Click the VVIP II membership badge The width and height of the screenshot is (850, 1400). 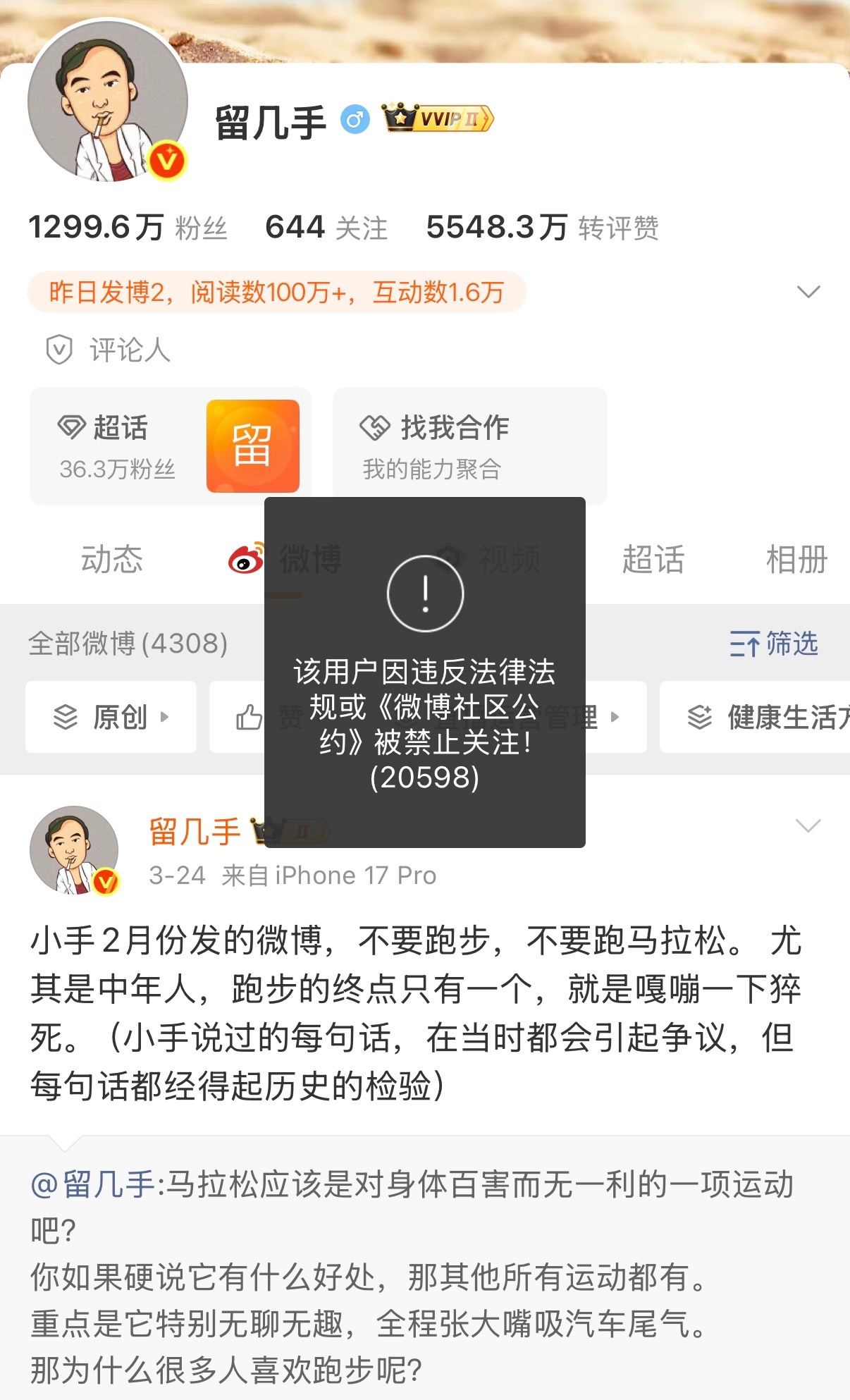pos(438,118)
